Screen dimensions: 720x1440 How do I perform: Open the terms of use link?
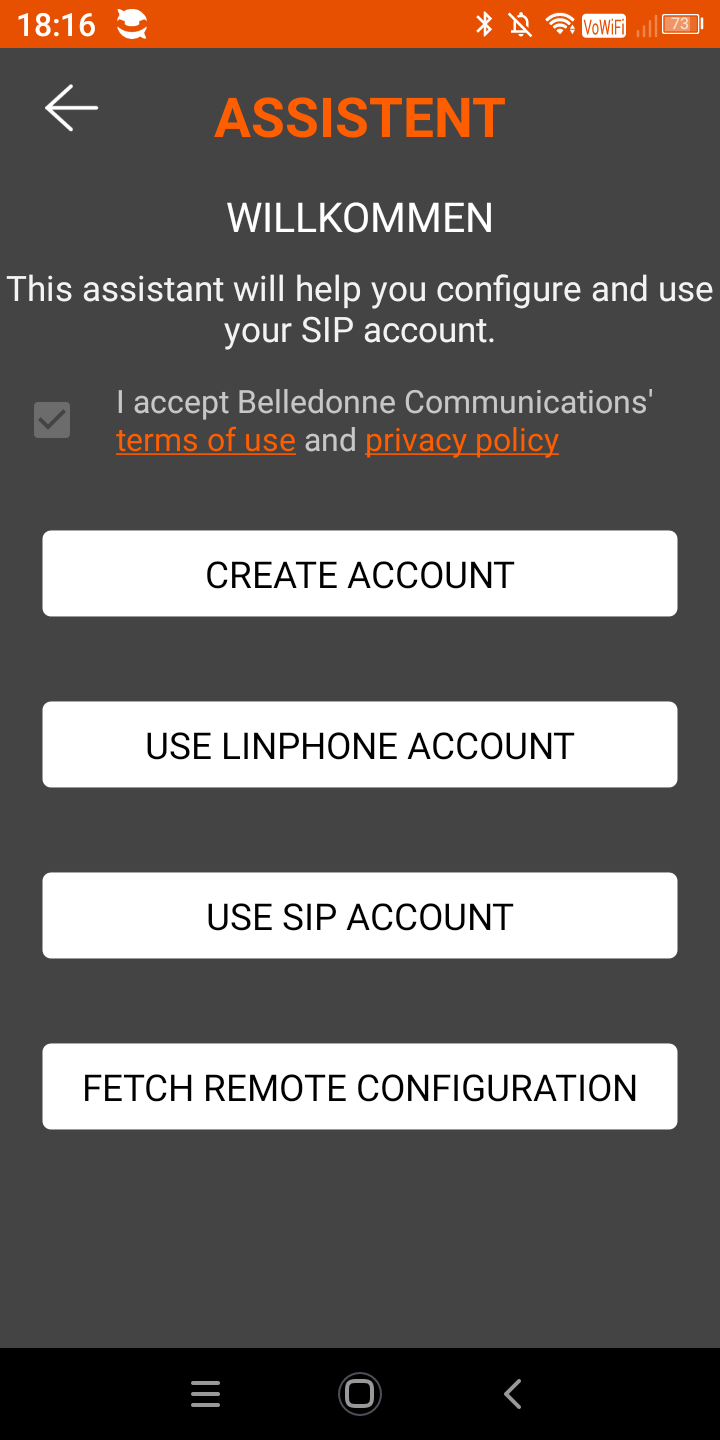206,440
